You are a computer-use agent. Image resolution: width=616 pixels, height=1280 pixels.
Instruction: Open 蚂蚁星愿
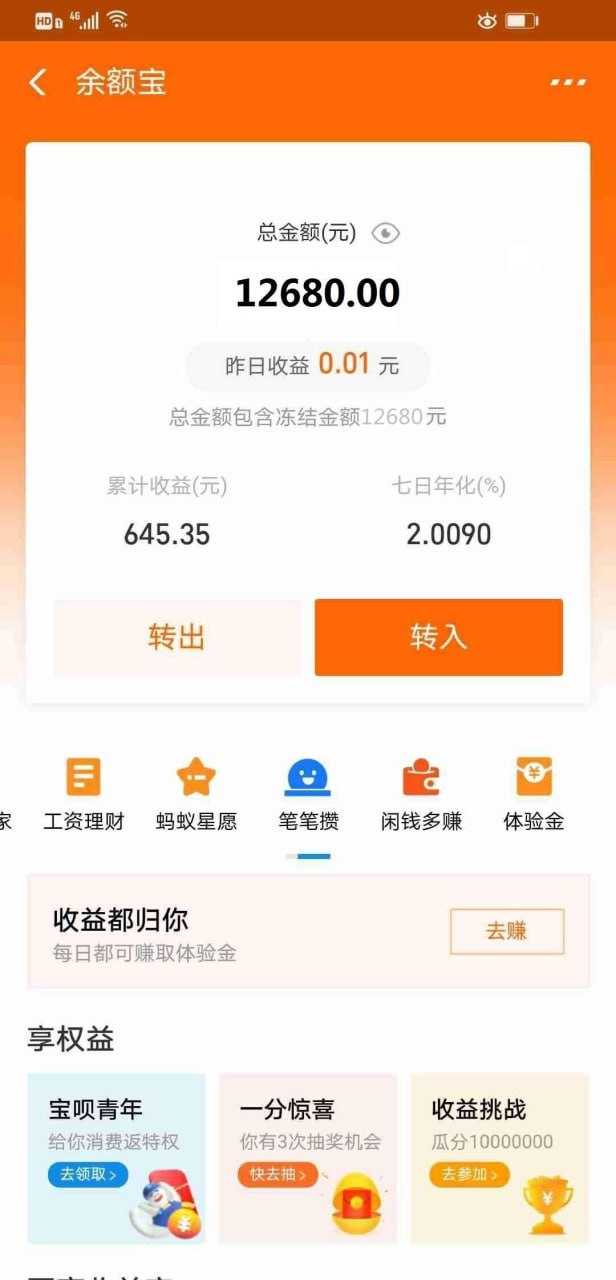(196, 795)
